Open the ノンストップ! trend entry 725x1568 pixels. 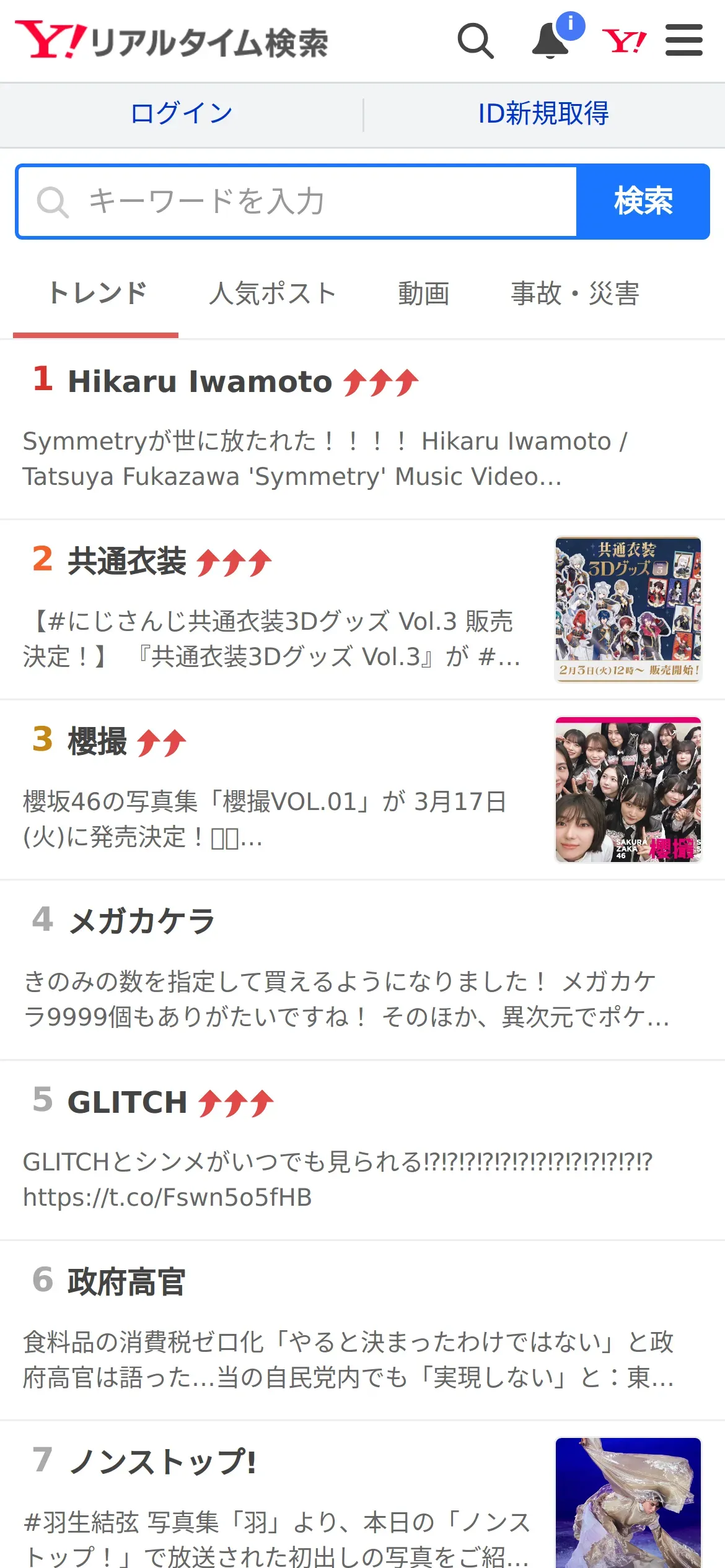[161, 1462]
